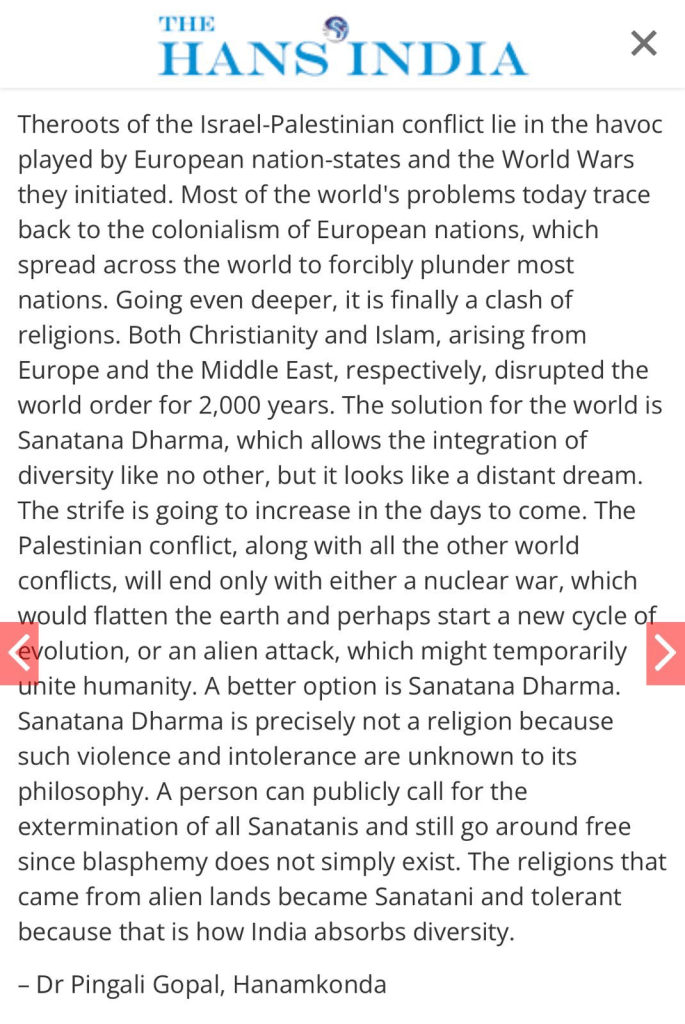Close the article view
Screen dimensions: 685x1024
coord(643,43)
